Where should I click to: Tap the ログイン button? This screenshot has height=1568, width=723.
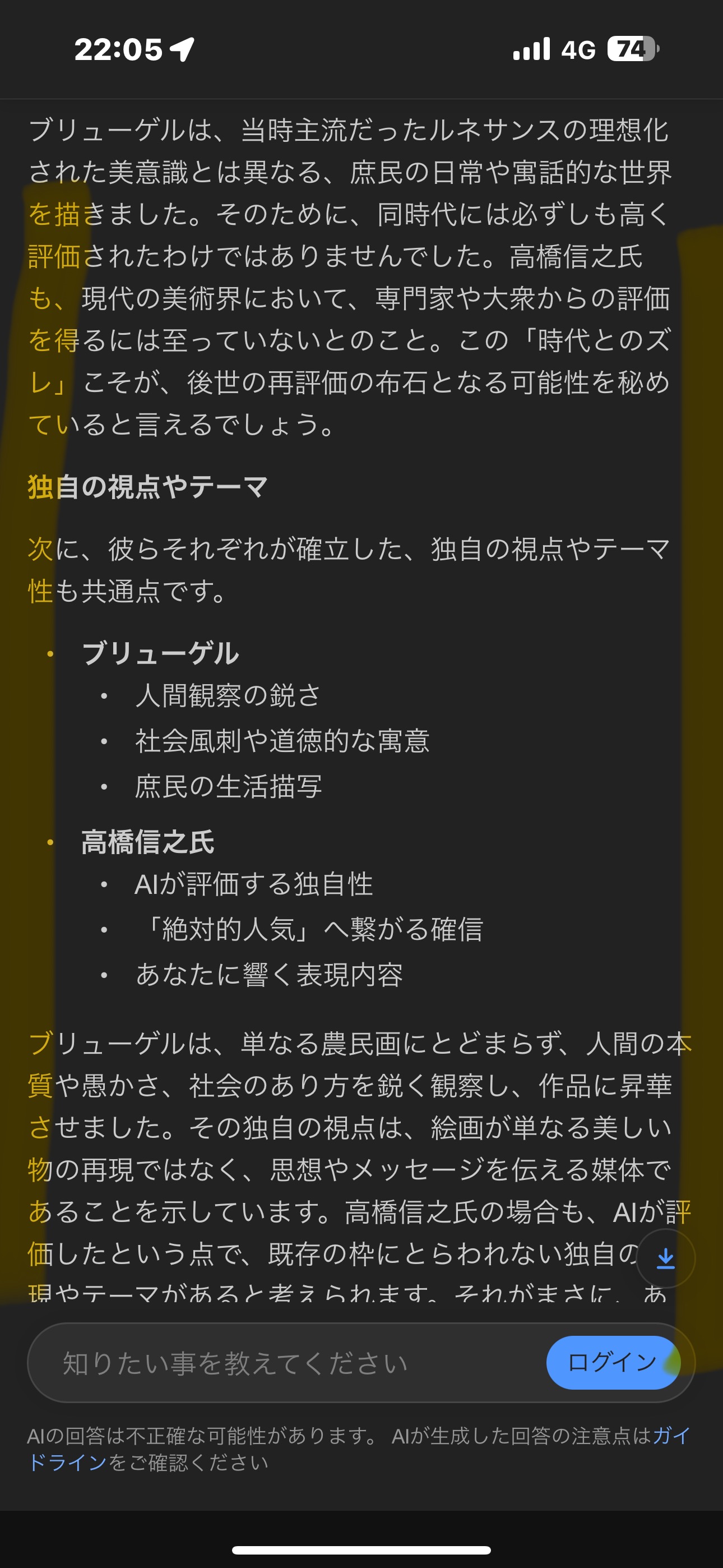612,1362
